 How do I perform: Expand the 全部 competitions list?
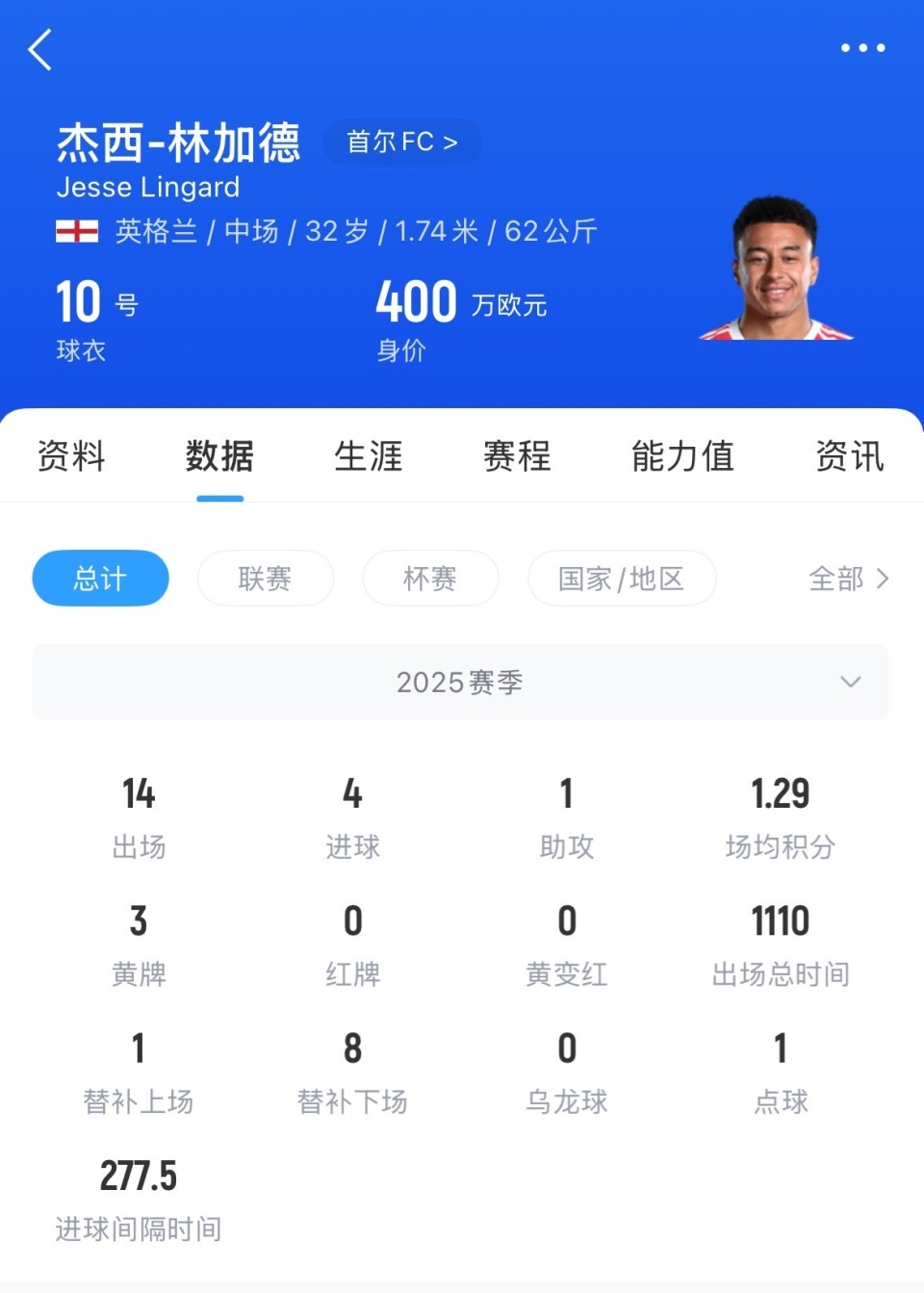coord(848,578)
